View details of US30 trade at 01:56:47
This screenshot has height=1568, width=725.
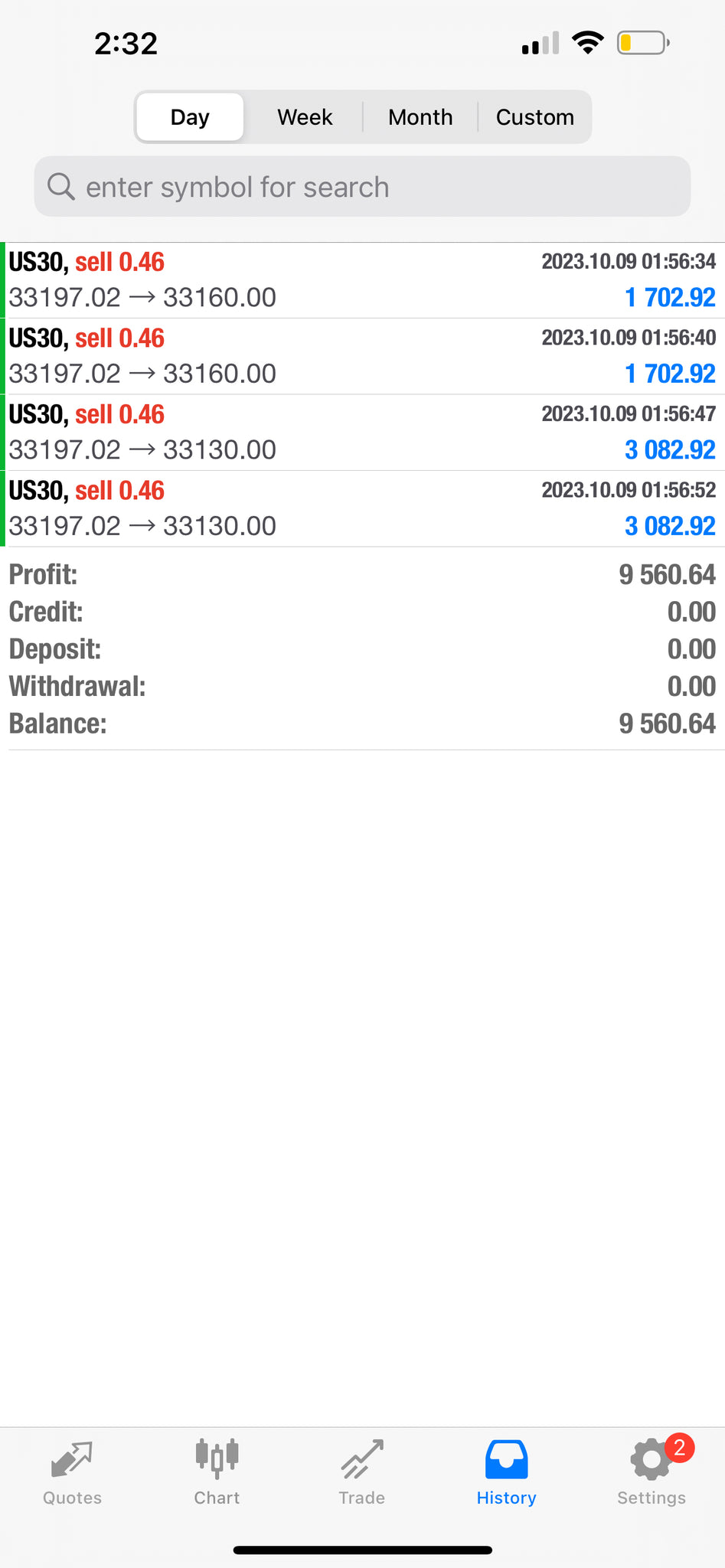pyautogui.click(x=362, y=433)
